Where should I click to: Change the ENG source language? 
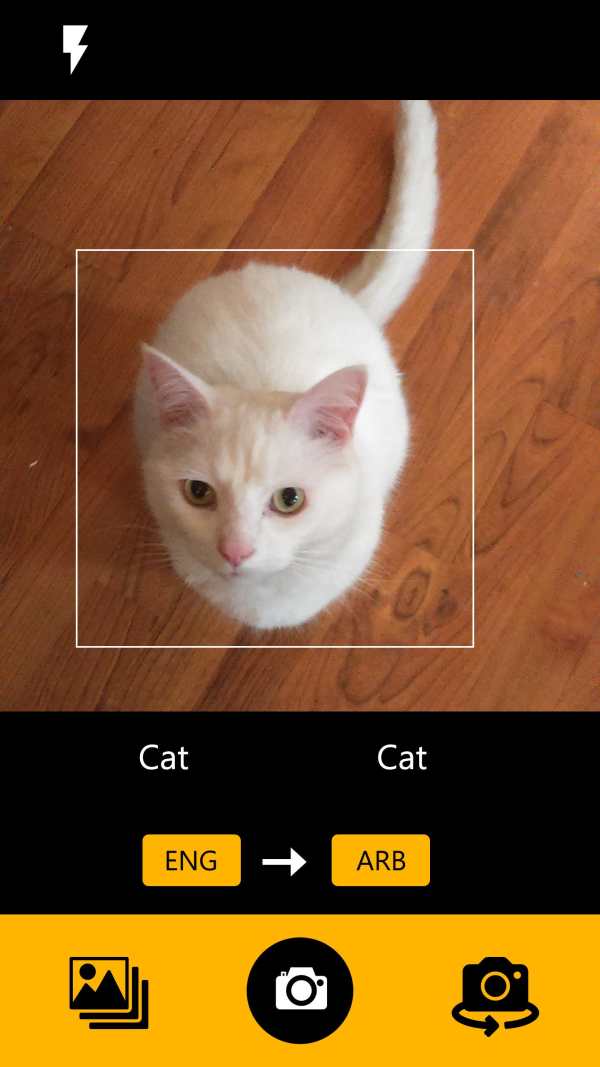191,860
